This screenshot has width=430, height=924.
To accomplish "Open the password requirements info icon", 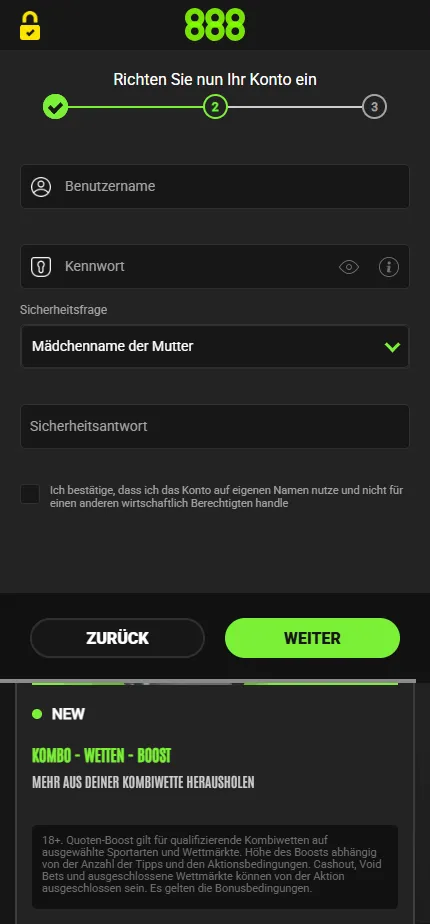I will point(389,267).
